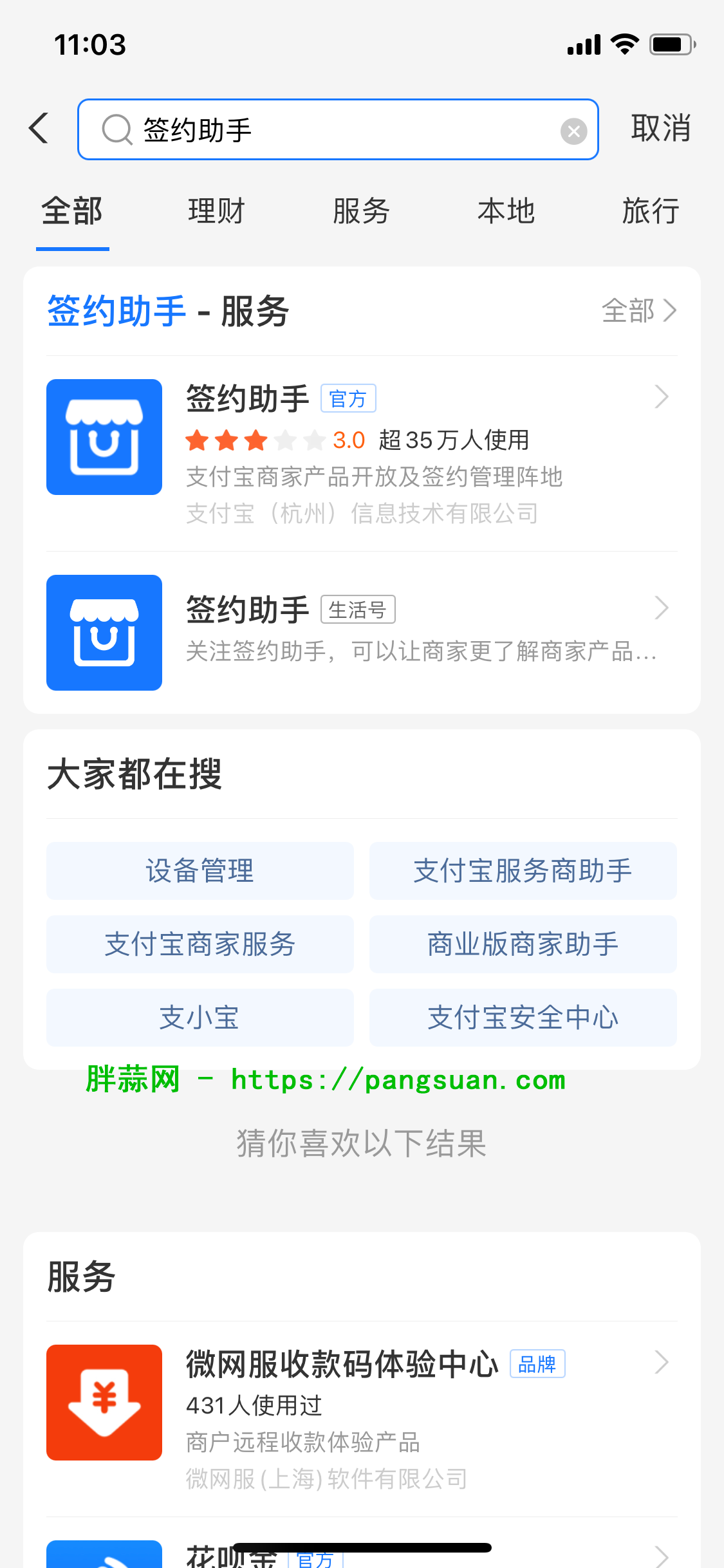Select the 支小宝 search suggestion
The image size is (724, 1568).
[200, 1018]
